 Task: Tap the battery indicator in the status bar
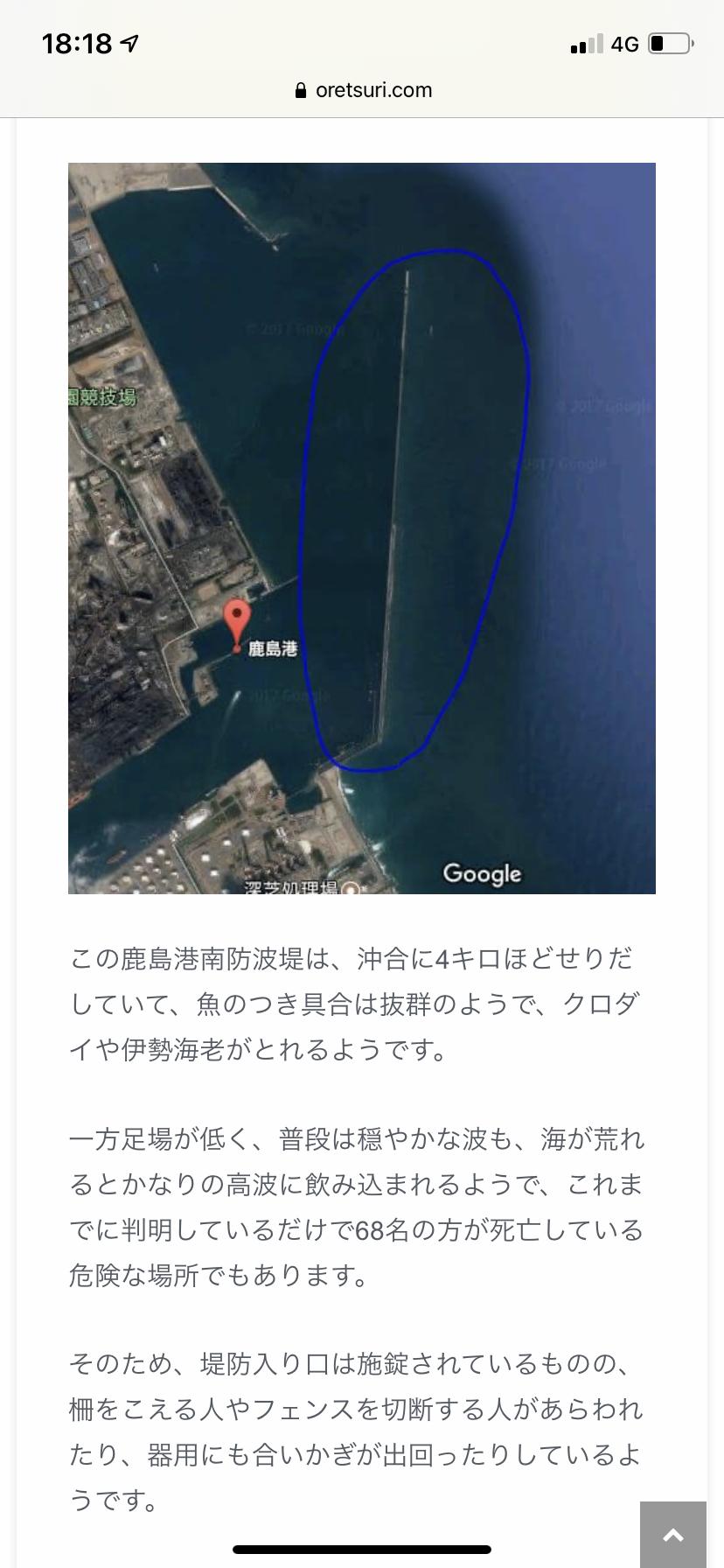coord(670,42)
